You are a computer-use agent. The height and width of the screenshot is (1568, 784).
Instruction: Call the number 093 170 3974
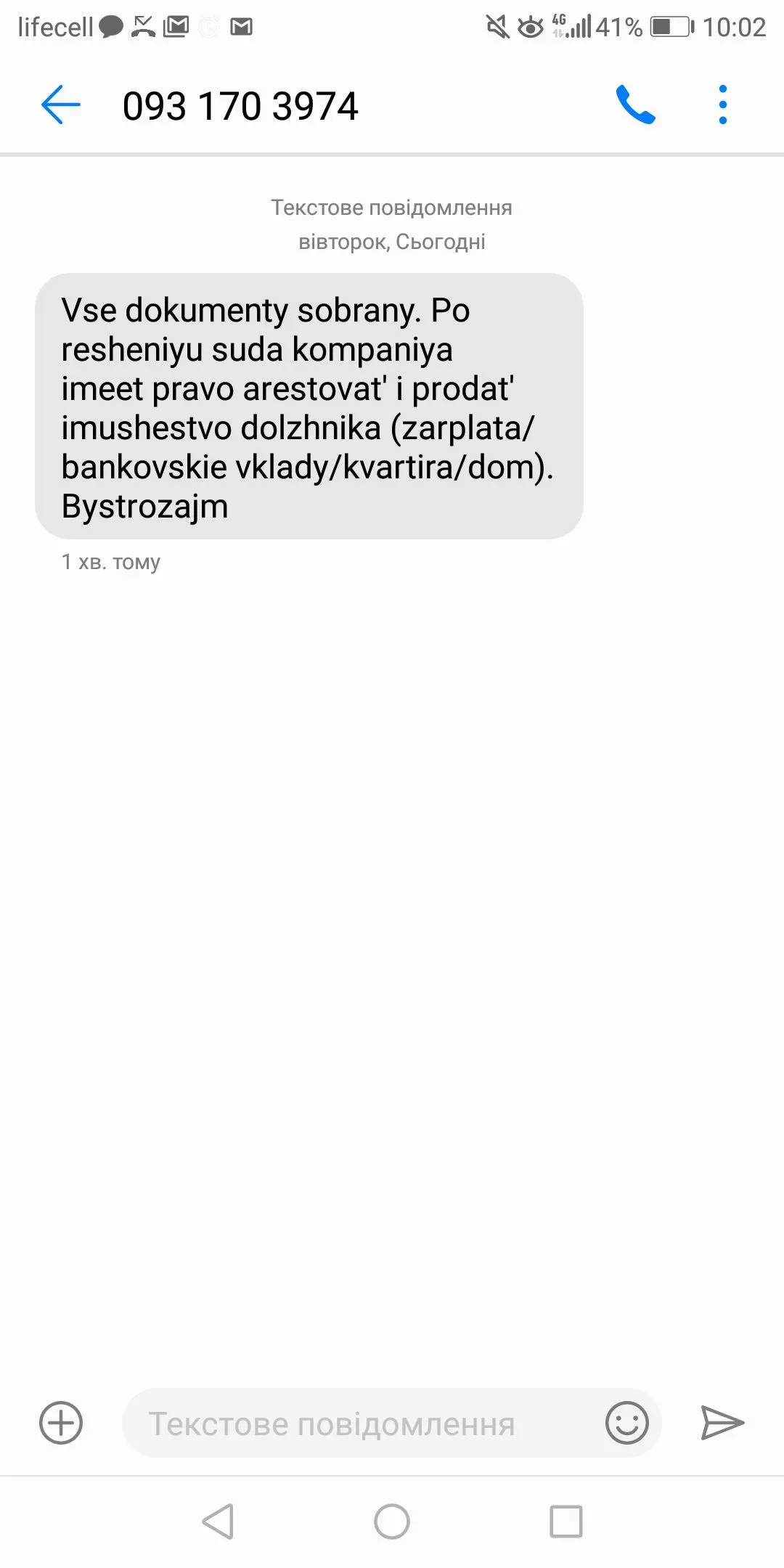635,105
